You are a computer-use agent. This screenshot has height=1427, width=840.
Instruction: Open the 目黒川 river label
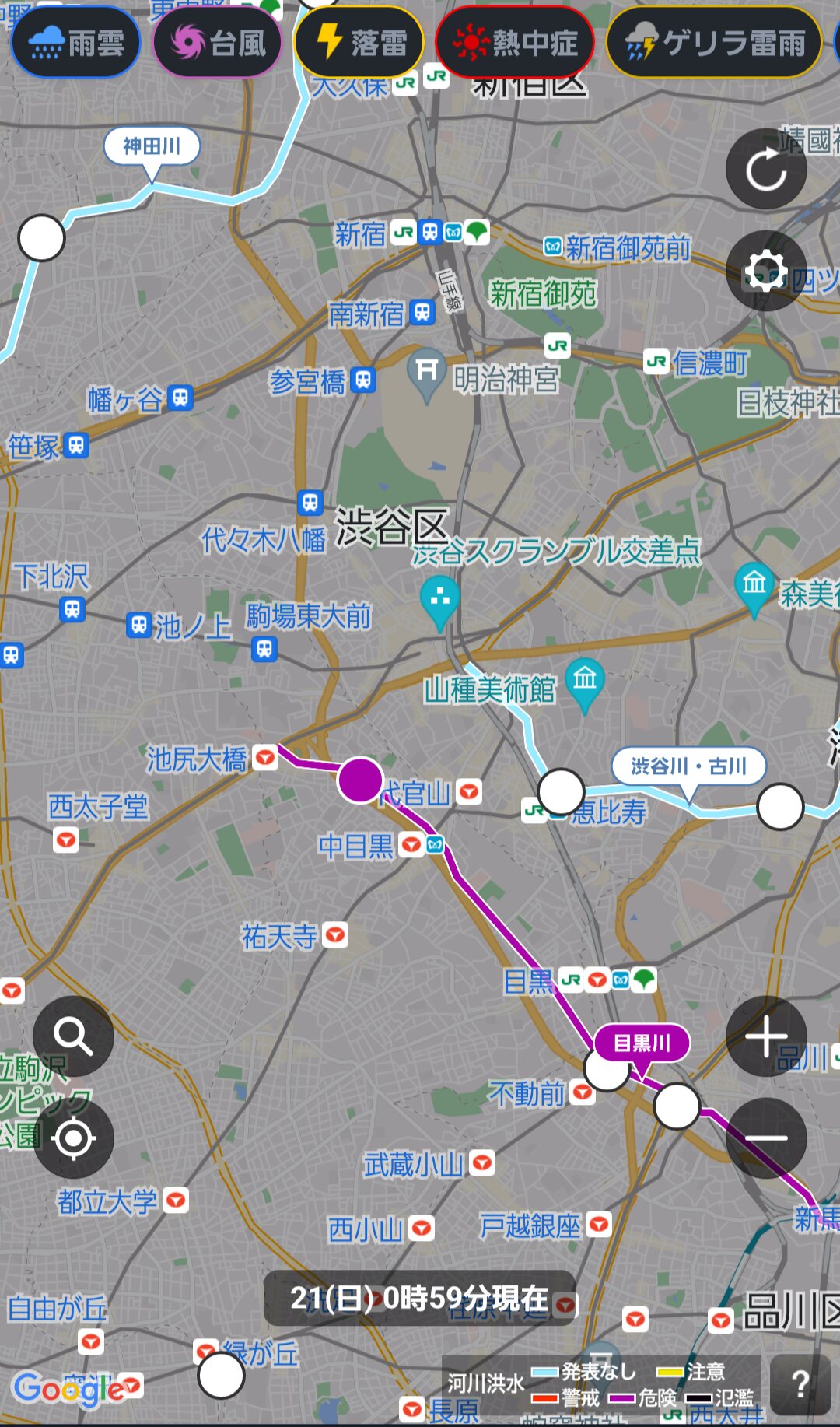point(642,1043)
